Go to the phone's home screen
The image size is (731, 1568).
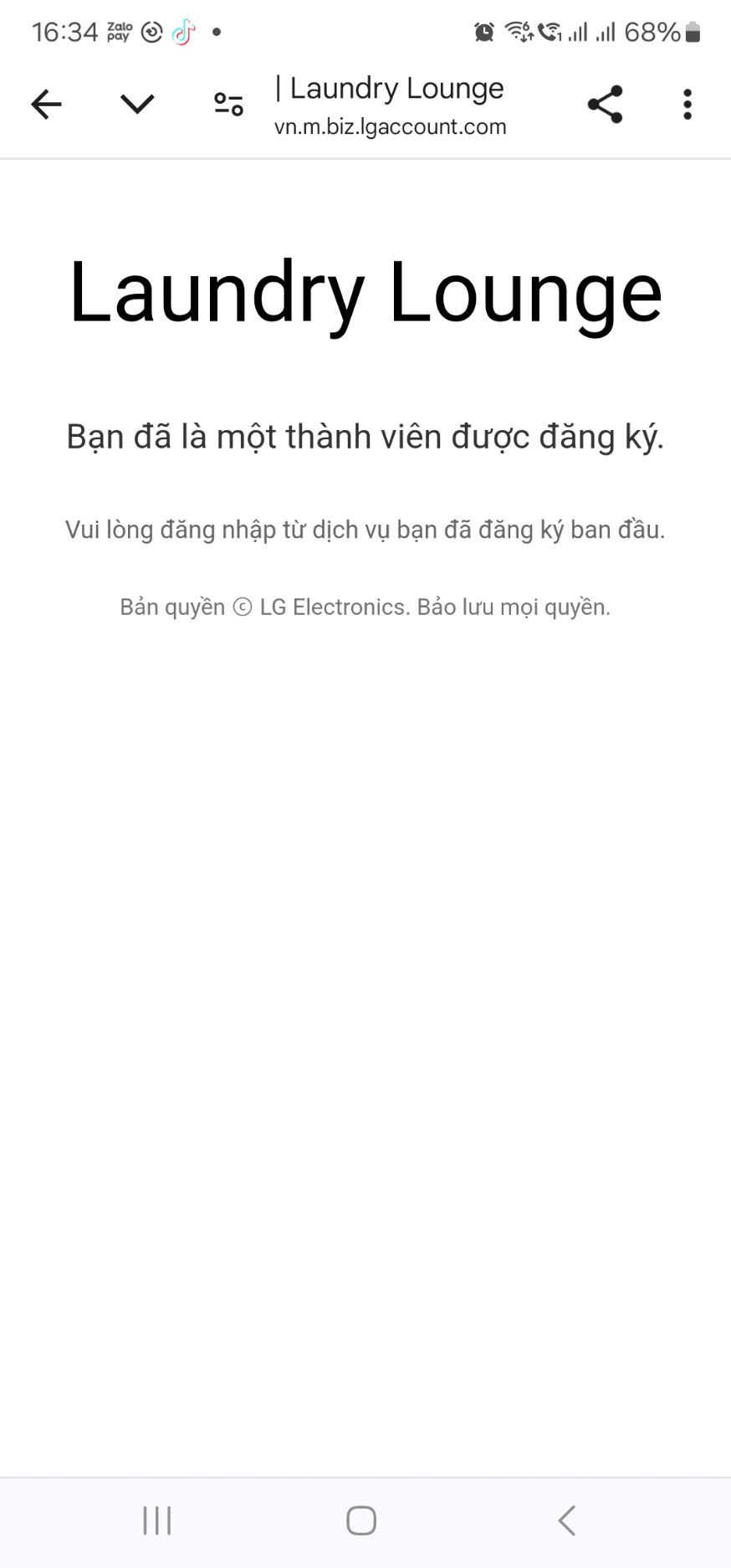tap(361, 1520)
